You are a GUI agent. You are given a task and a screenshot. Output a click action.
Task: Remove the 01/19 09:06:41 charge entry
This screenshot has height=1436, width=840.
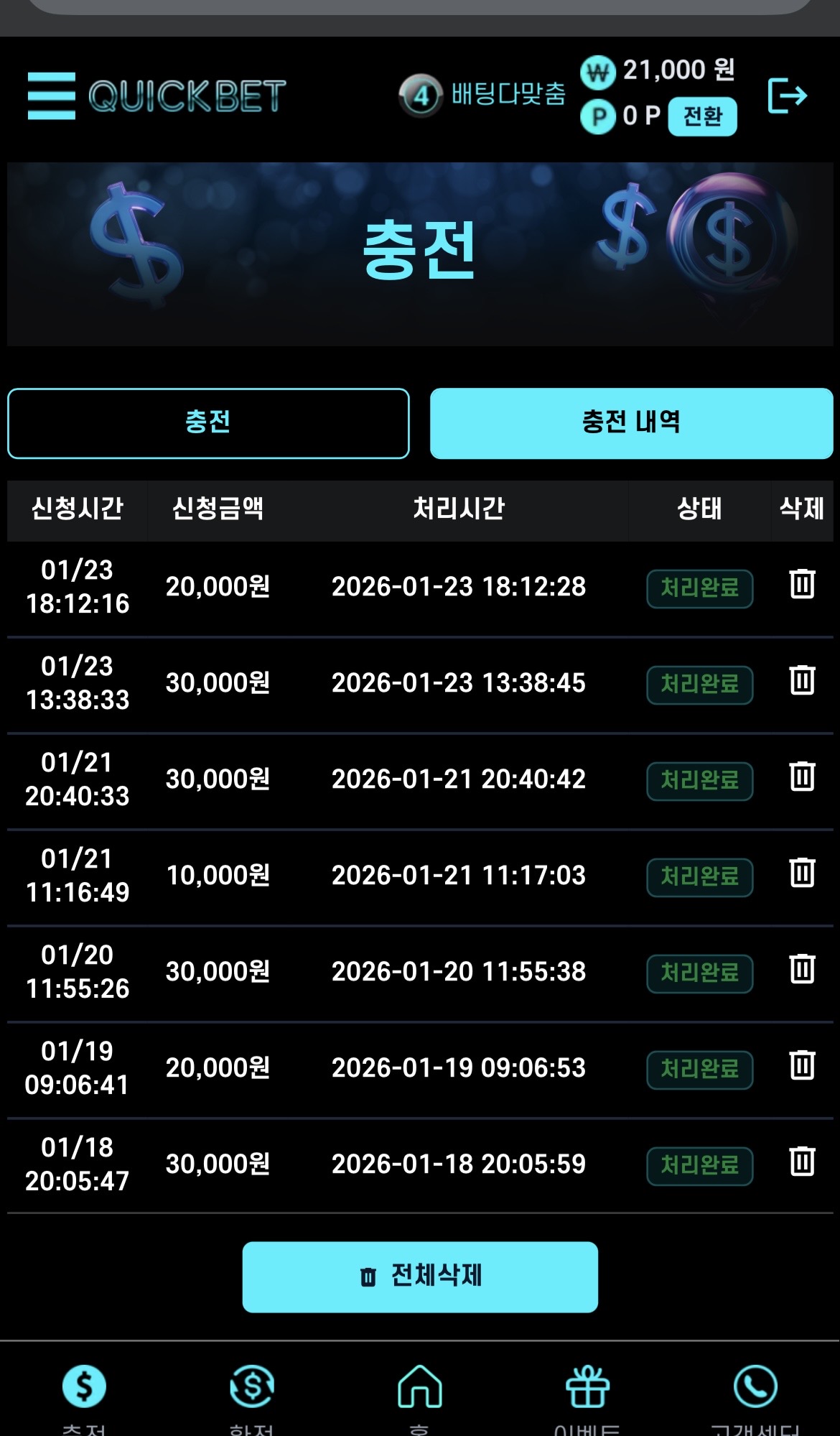[x=802, y=1065]
